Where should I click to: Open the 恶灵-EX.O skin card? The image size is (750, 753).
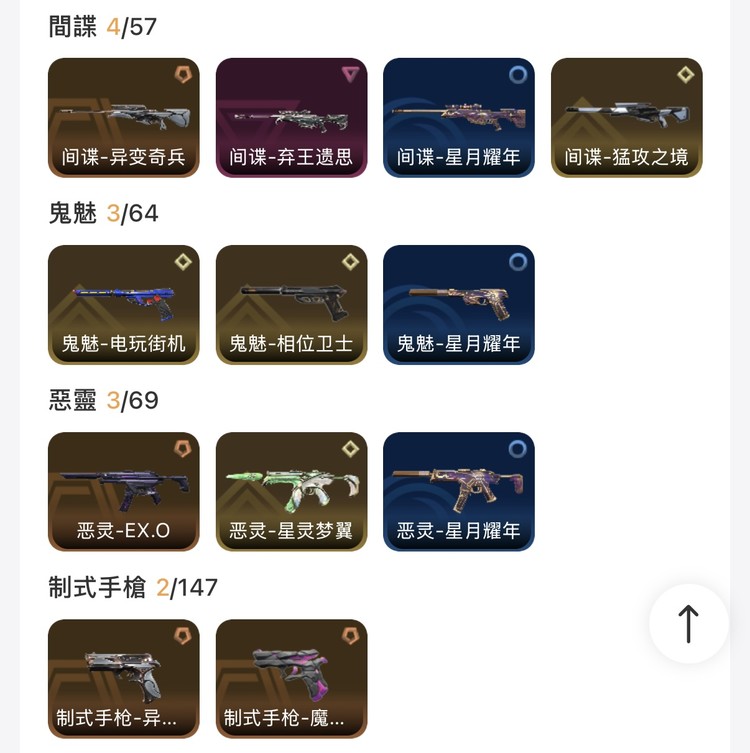coord(122,491)
